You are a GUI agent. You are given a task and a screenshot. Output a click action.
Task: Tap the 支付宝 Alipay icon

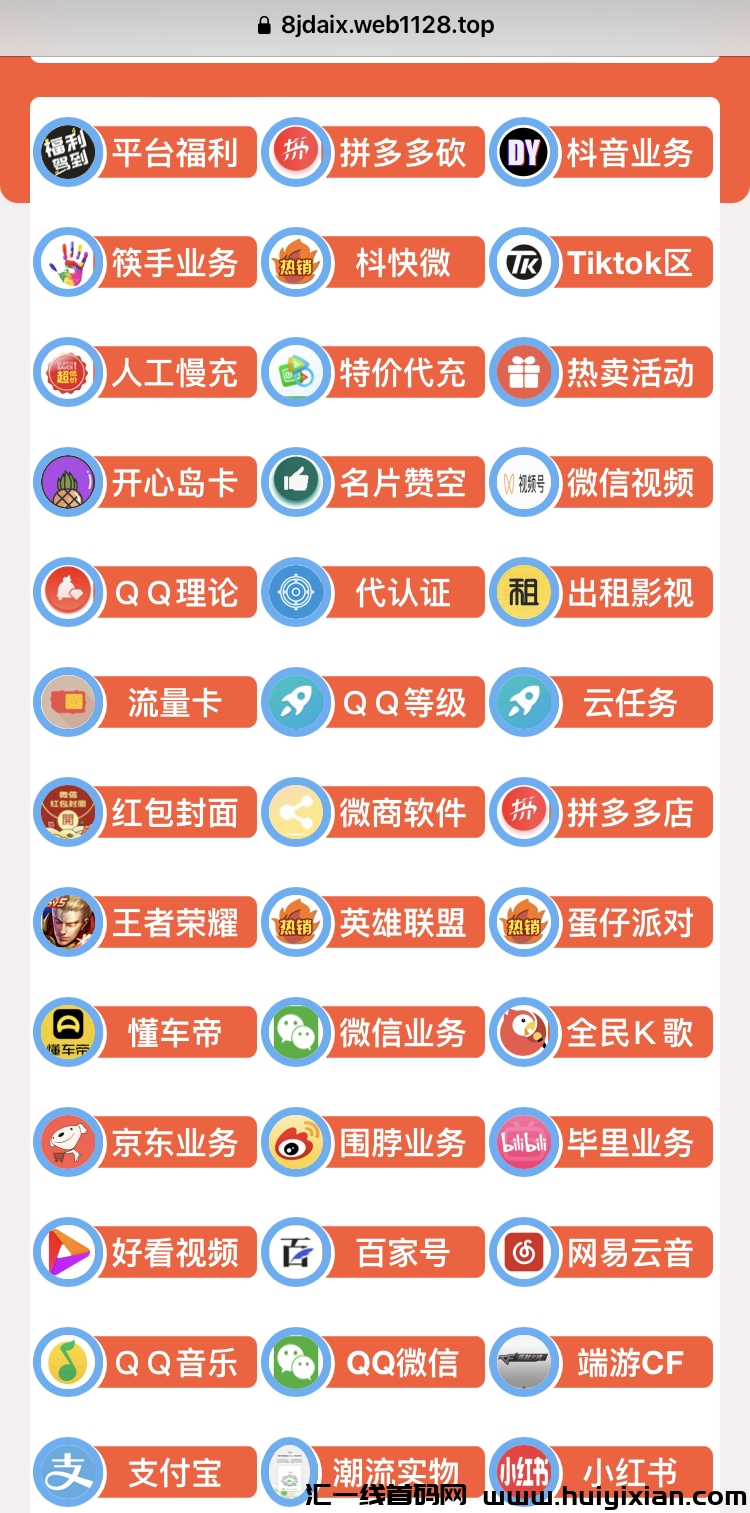(x=67, y=1472)
